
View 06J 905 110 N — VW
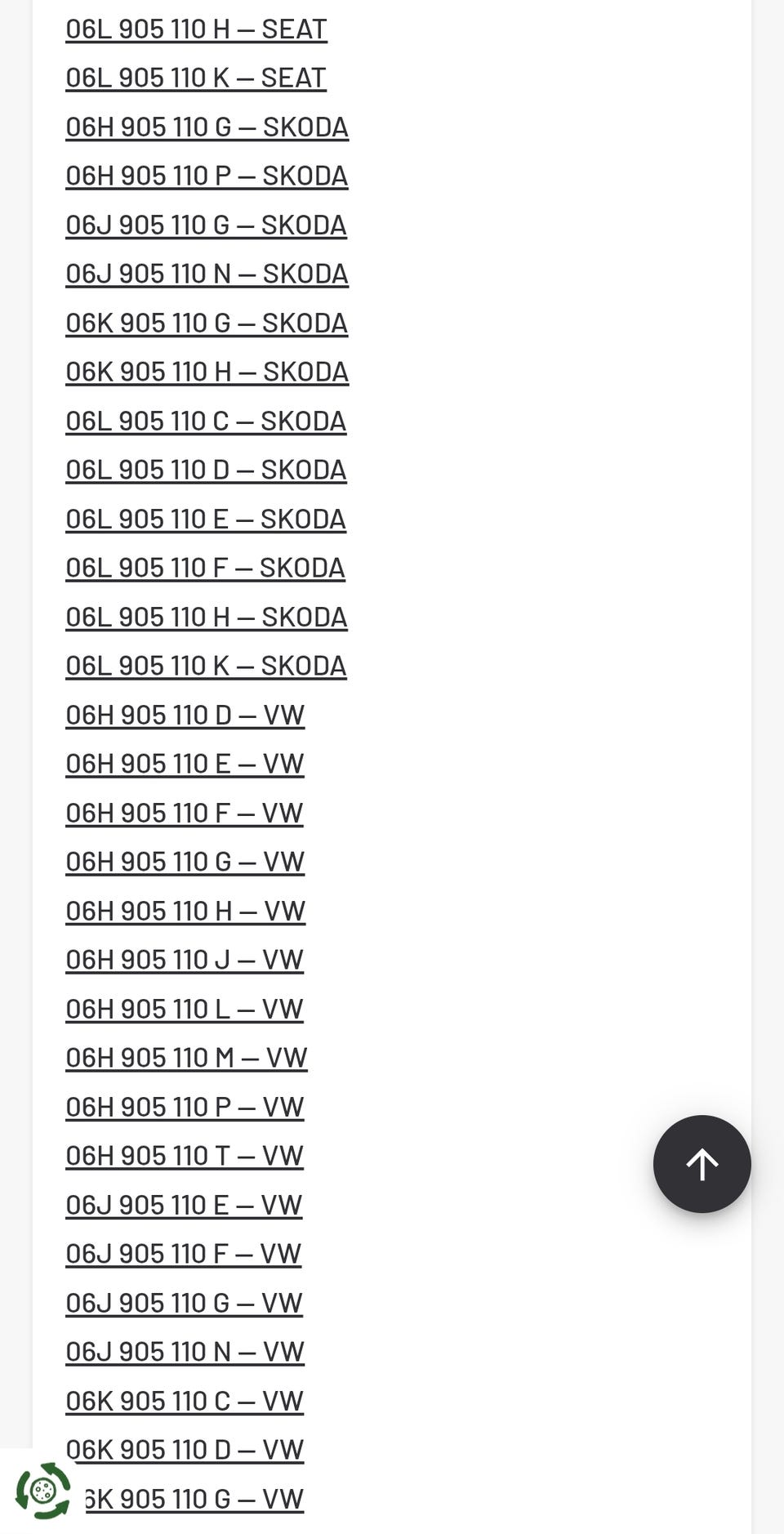185,1352
